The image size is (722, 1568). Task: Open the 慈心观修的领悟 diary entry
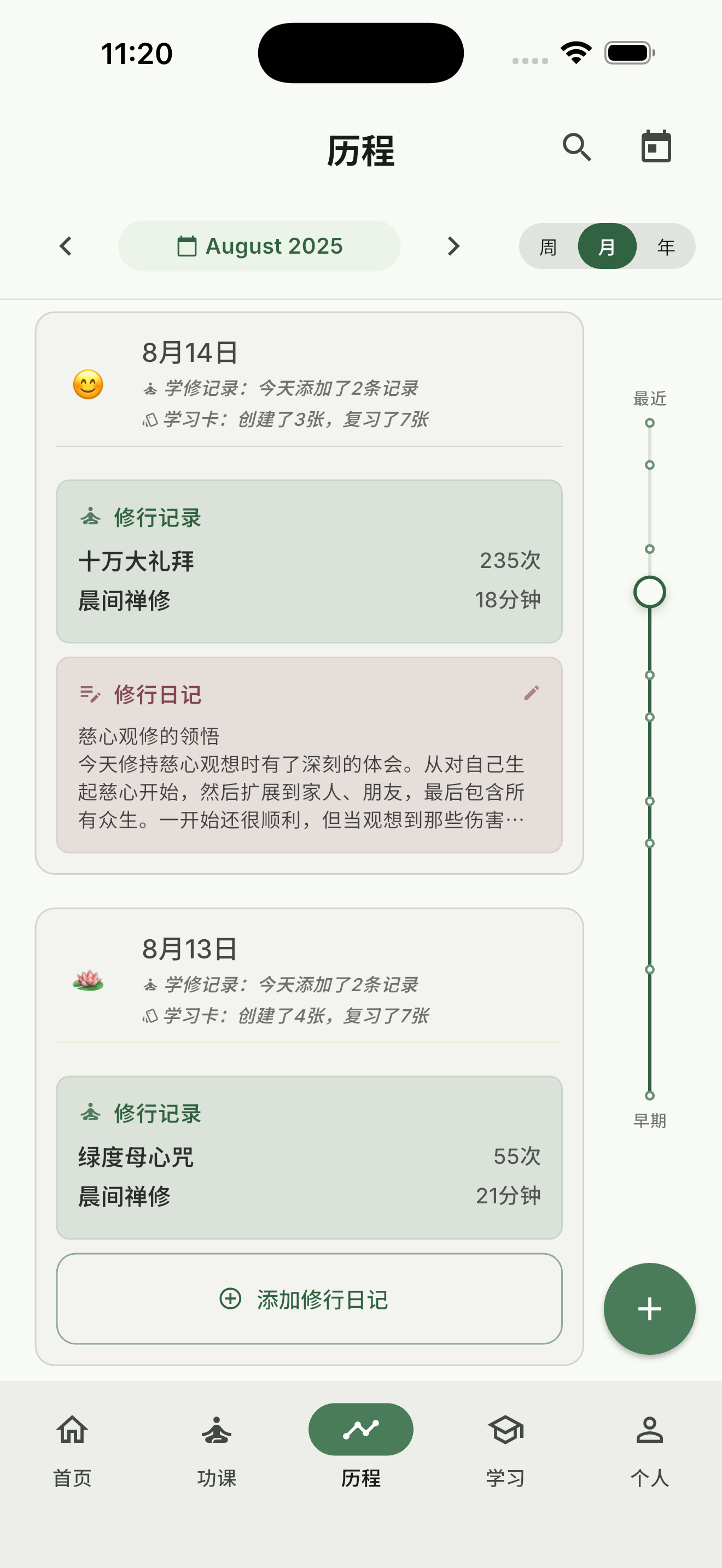(301, 779)
